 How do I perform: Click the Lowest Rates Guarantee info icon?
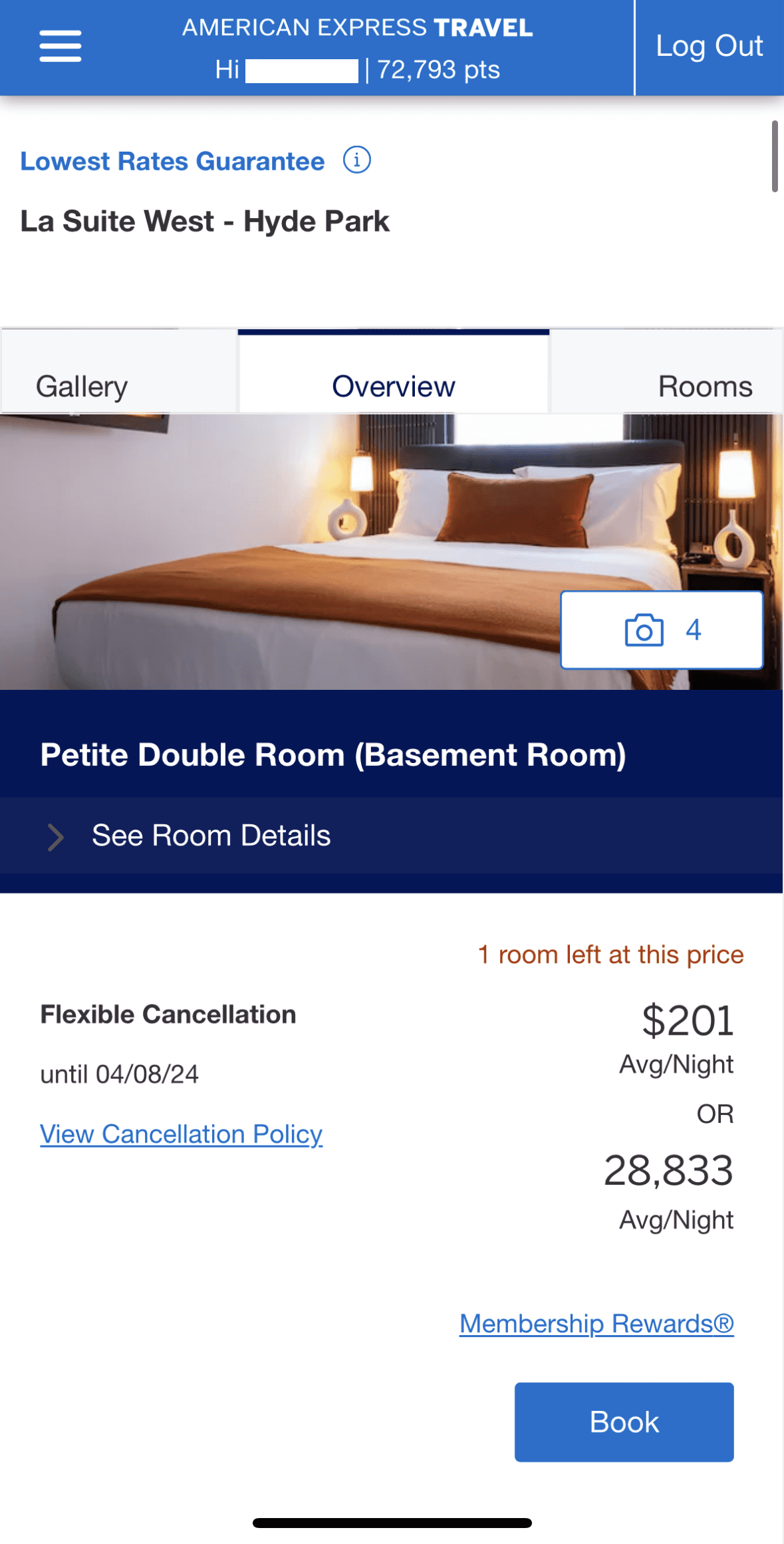[x=356, y=160]
